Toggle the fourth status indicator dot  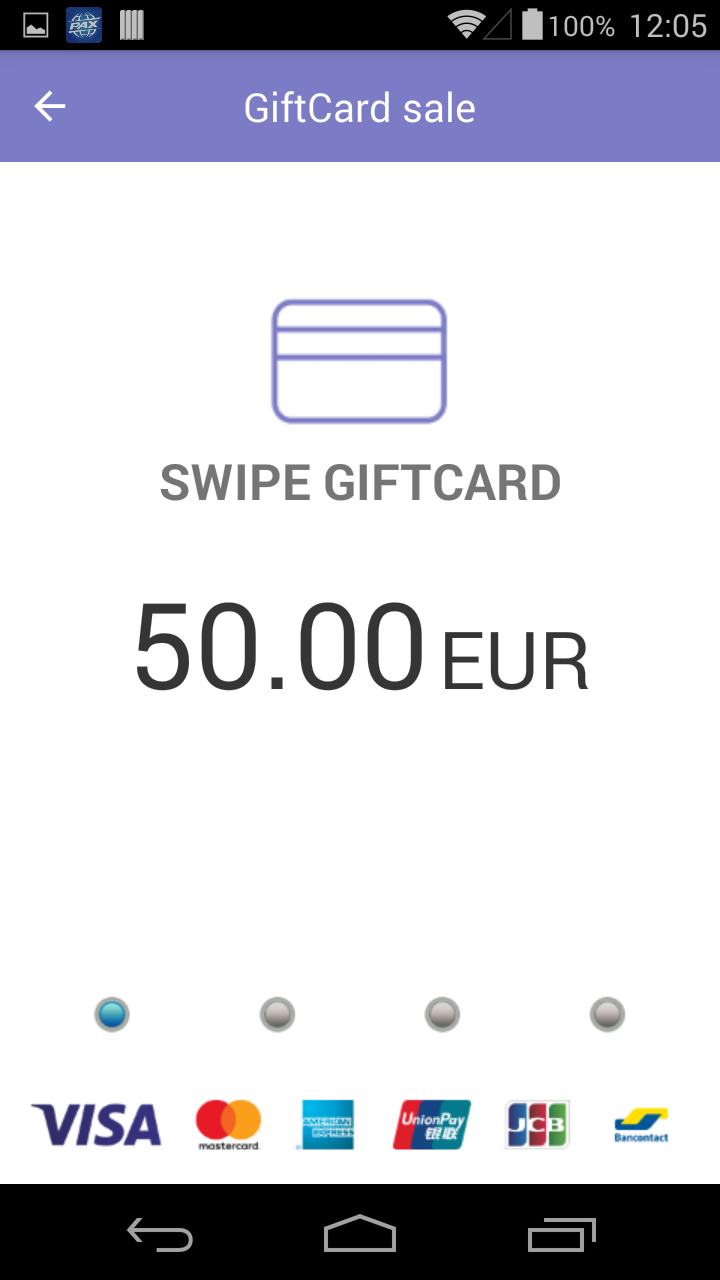click(607, 1013)
